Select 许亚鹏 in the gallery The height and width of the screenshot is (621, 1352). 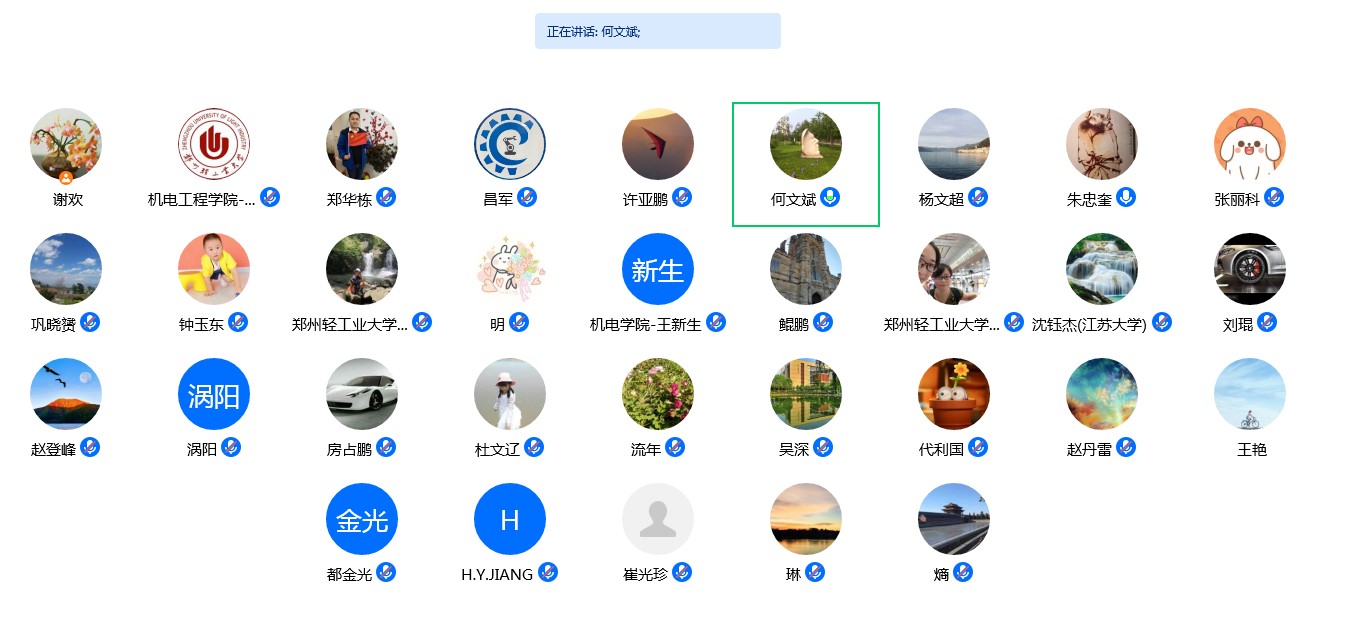pos(658,145)
